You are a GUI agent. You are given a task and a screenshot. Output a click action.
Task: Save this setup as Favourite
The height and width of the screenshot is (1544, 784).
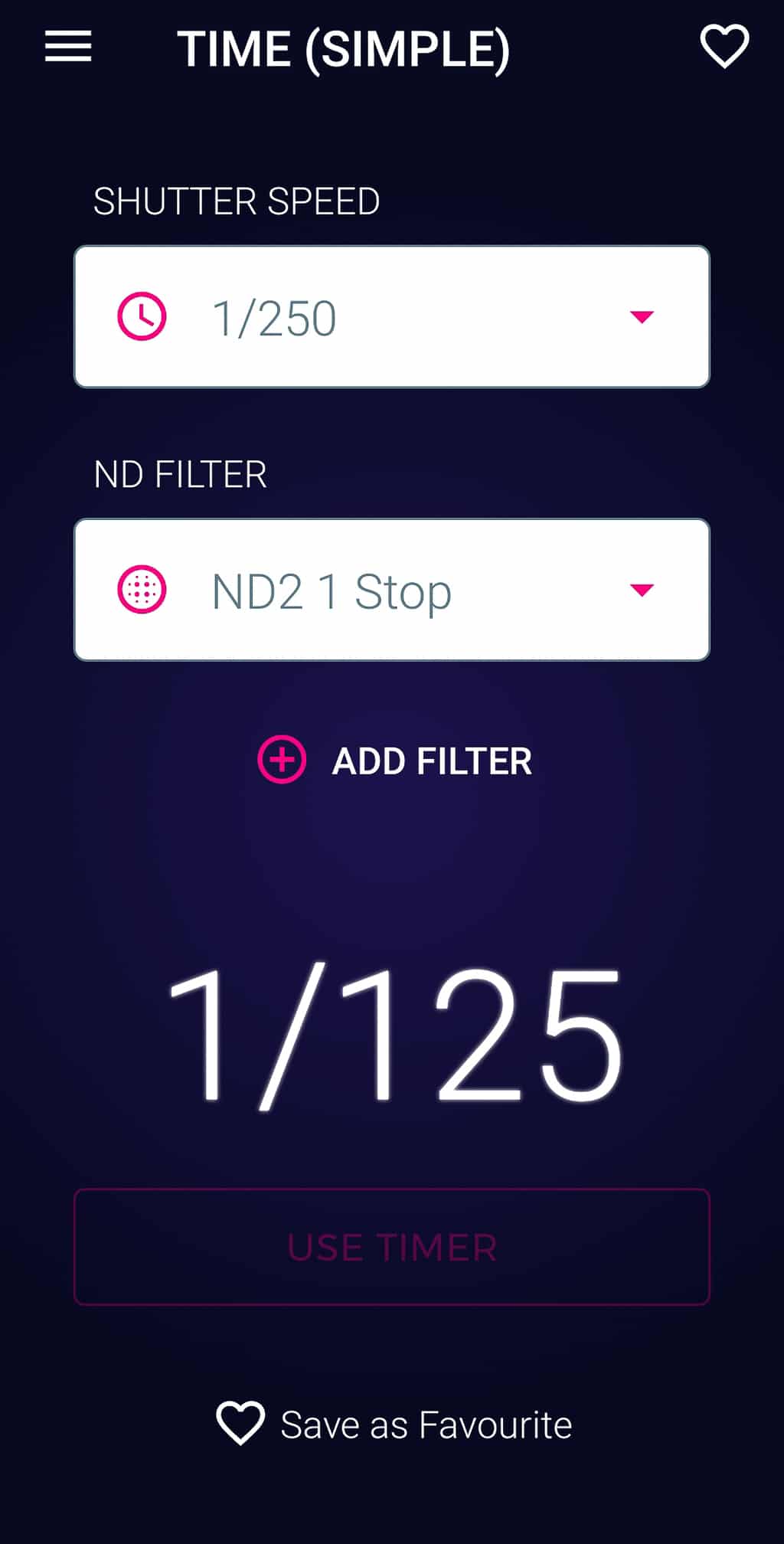coord(394,1425)
